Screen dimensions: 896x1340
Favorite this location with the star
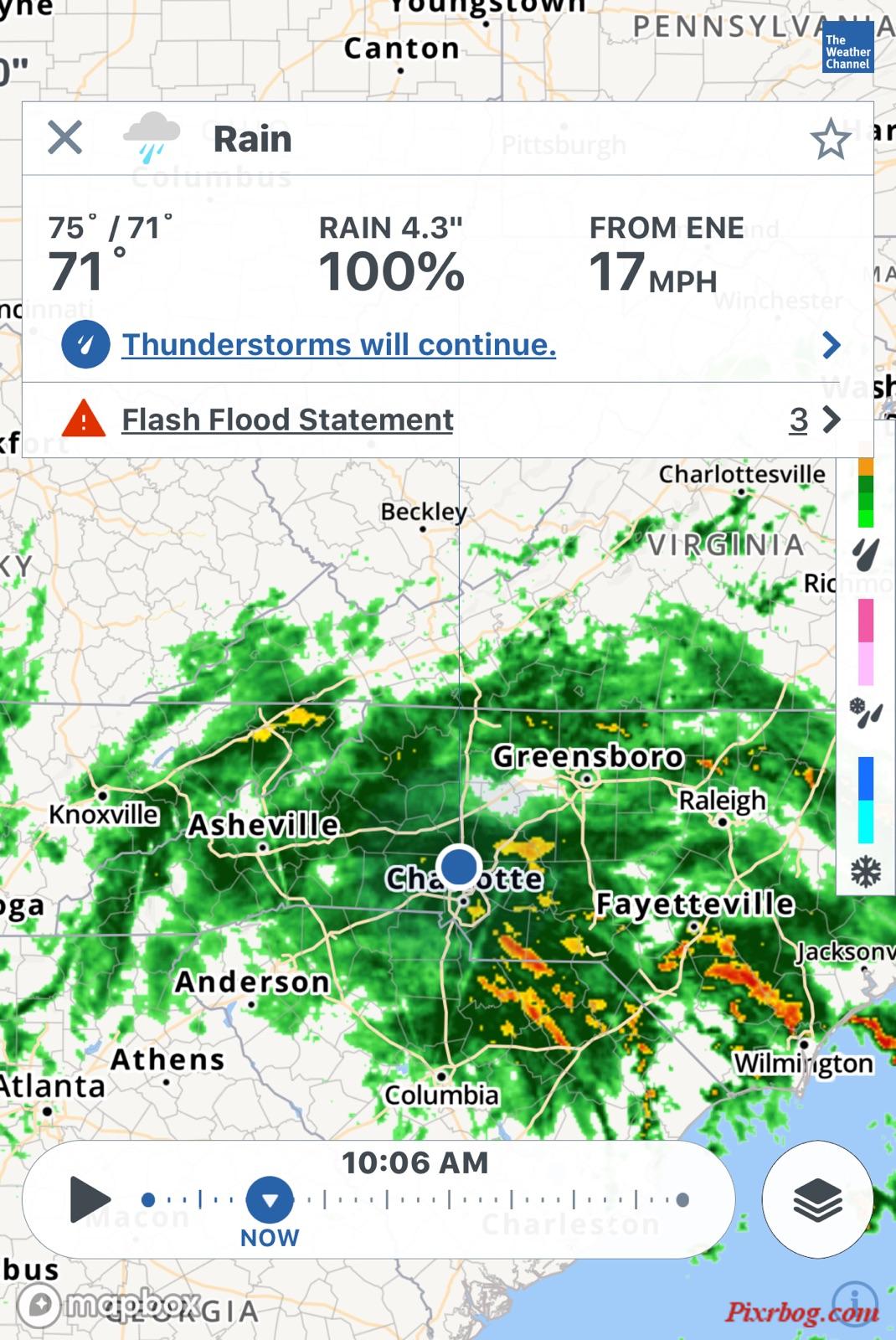pyautogui.click(x=830, y=140)
